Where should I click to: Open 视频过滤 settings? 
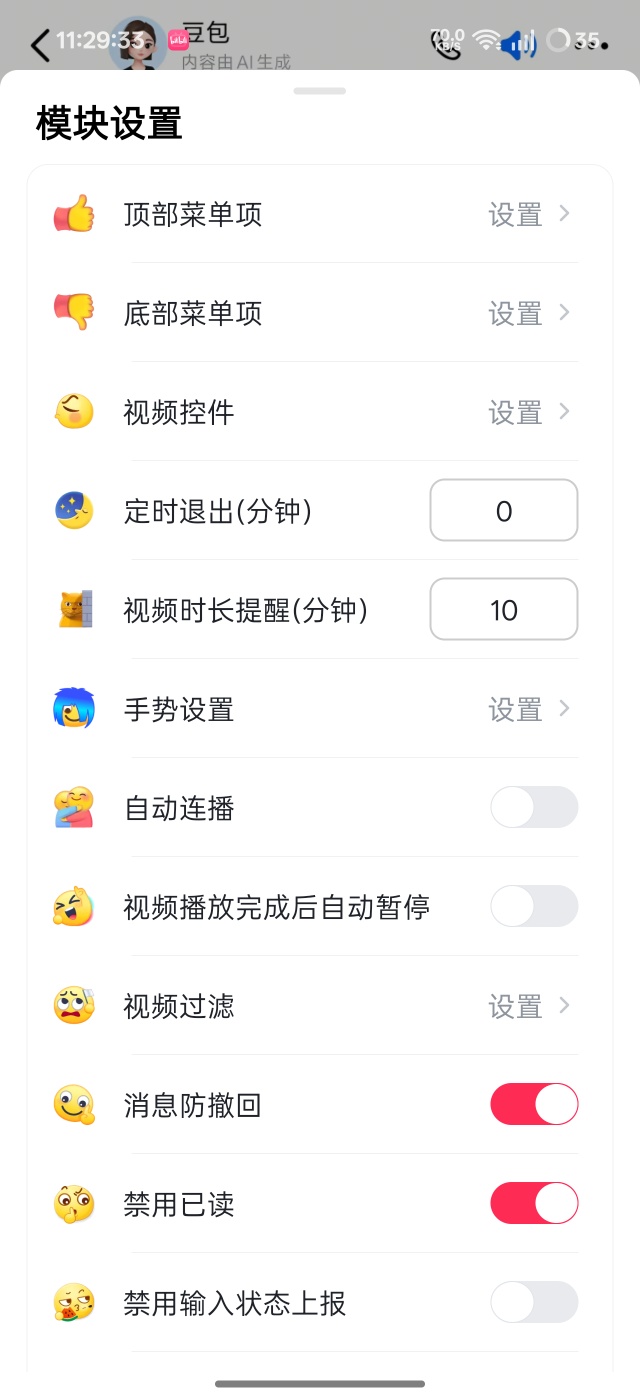(528, 1006)
